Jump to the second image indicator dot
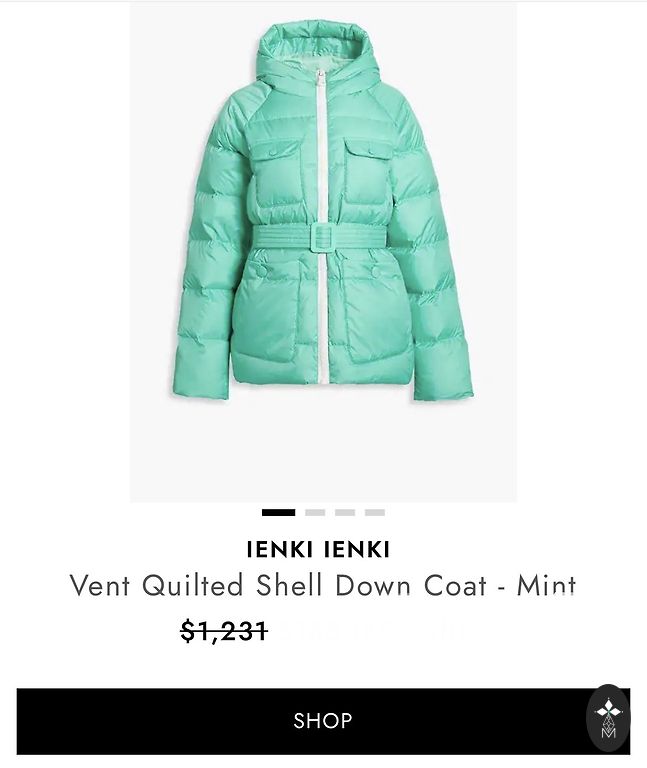 coord(315,512)
